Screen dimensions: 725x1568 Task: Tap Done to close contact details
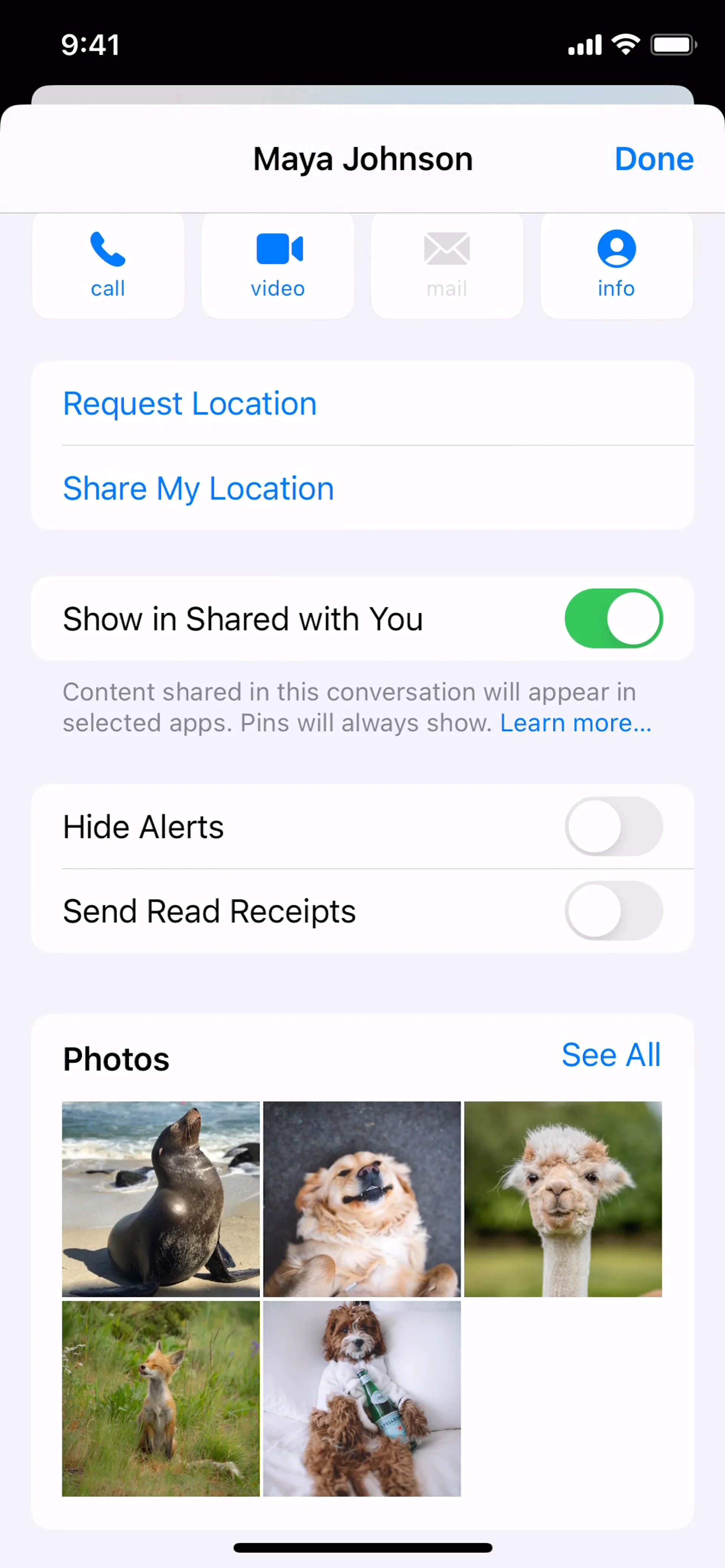pos(653,159)
